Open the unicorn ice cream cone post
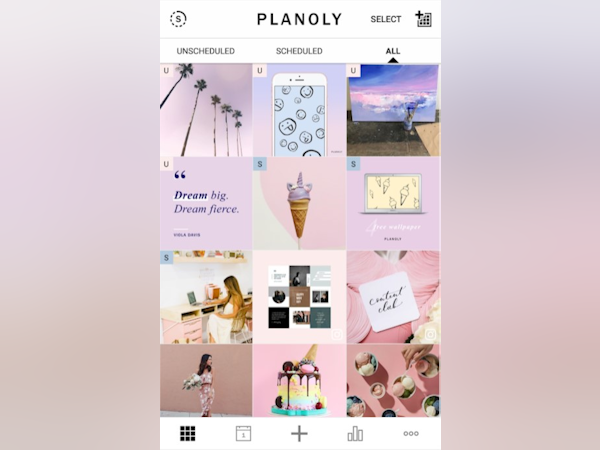 tap(299, 204)
